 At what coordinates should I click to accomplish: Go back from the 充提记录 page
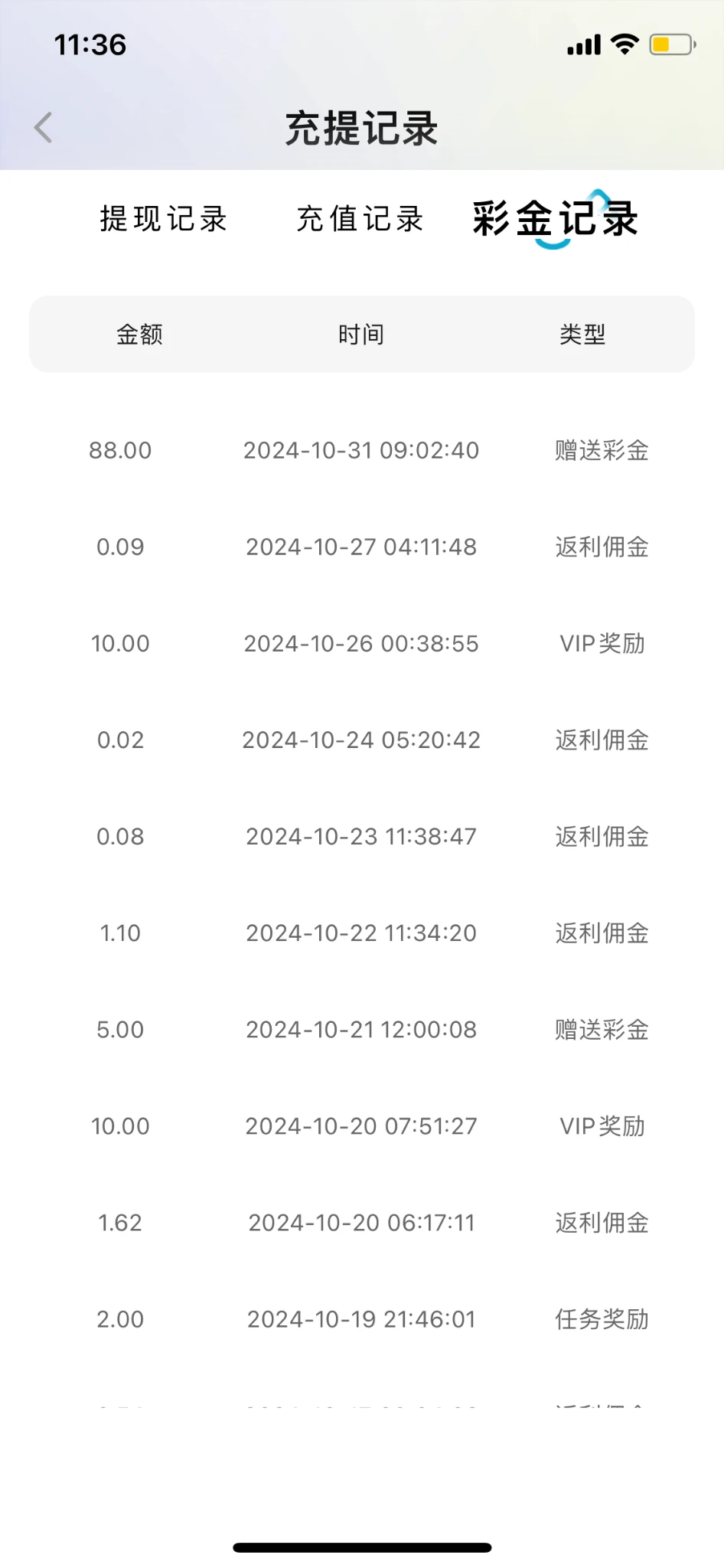44,128
